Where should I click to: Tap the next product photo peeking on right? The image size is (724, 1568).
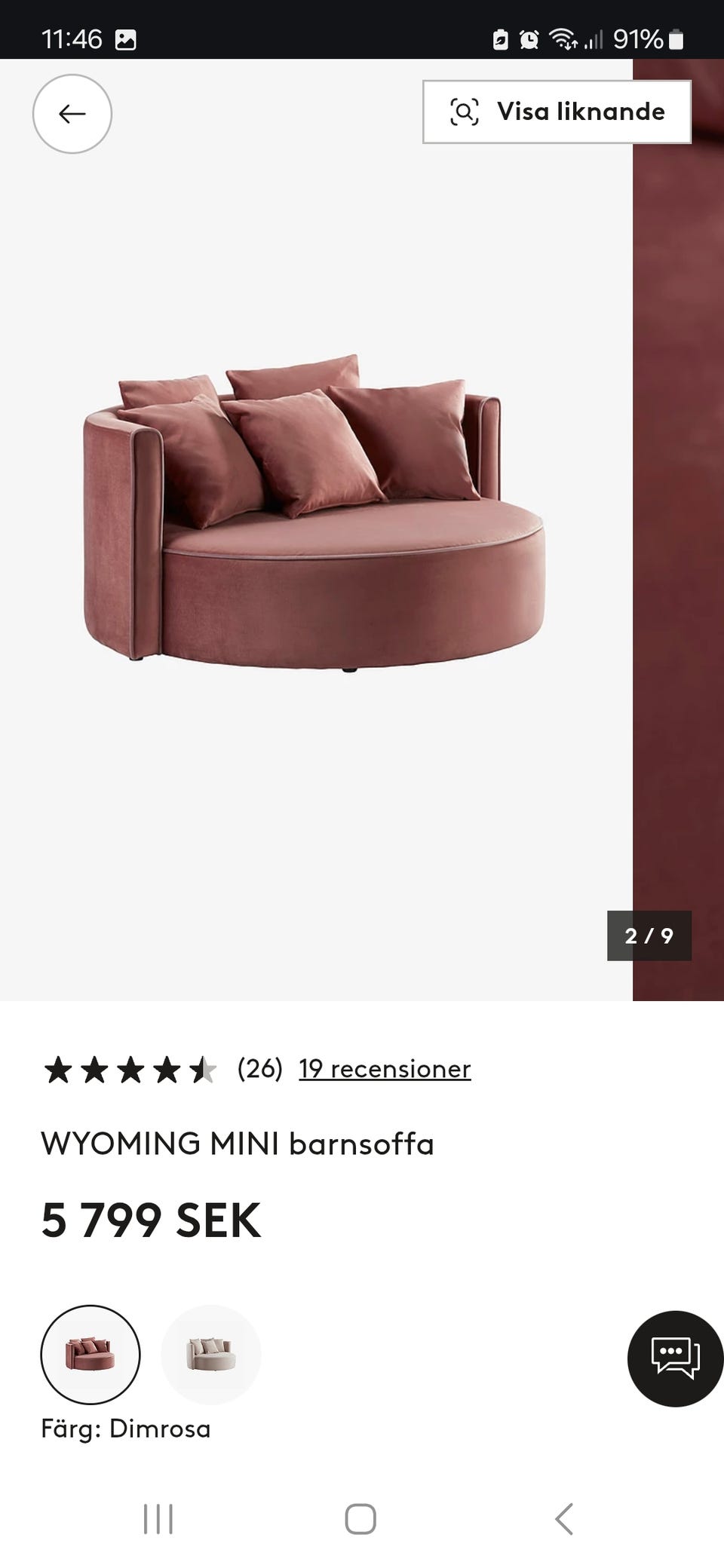coord(677,528)
